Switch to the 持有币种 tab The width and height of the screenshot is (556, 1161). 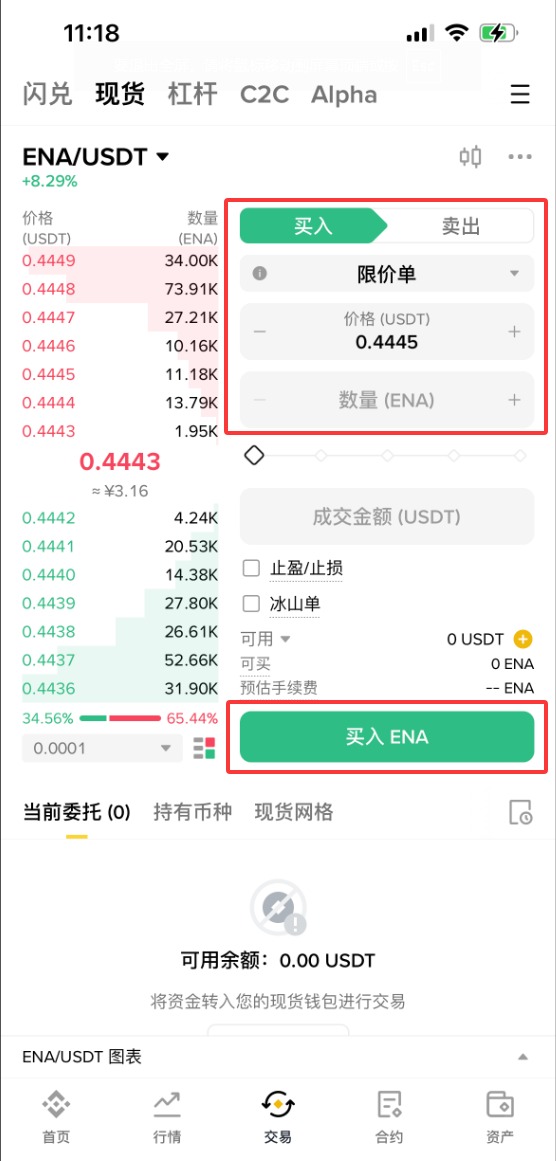[192, 812]
